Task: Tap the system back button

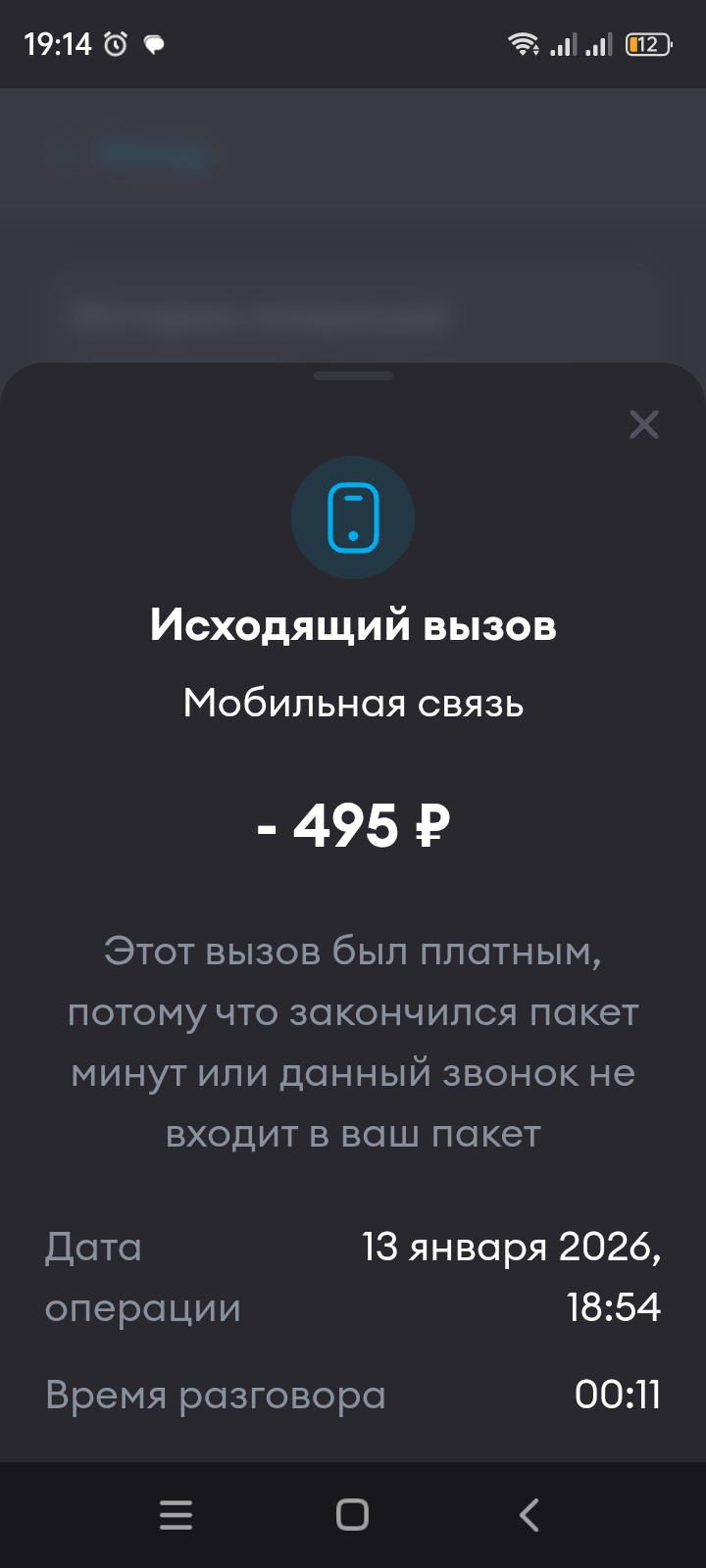Action: click(x=529, y=1515)
